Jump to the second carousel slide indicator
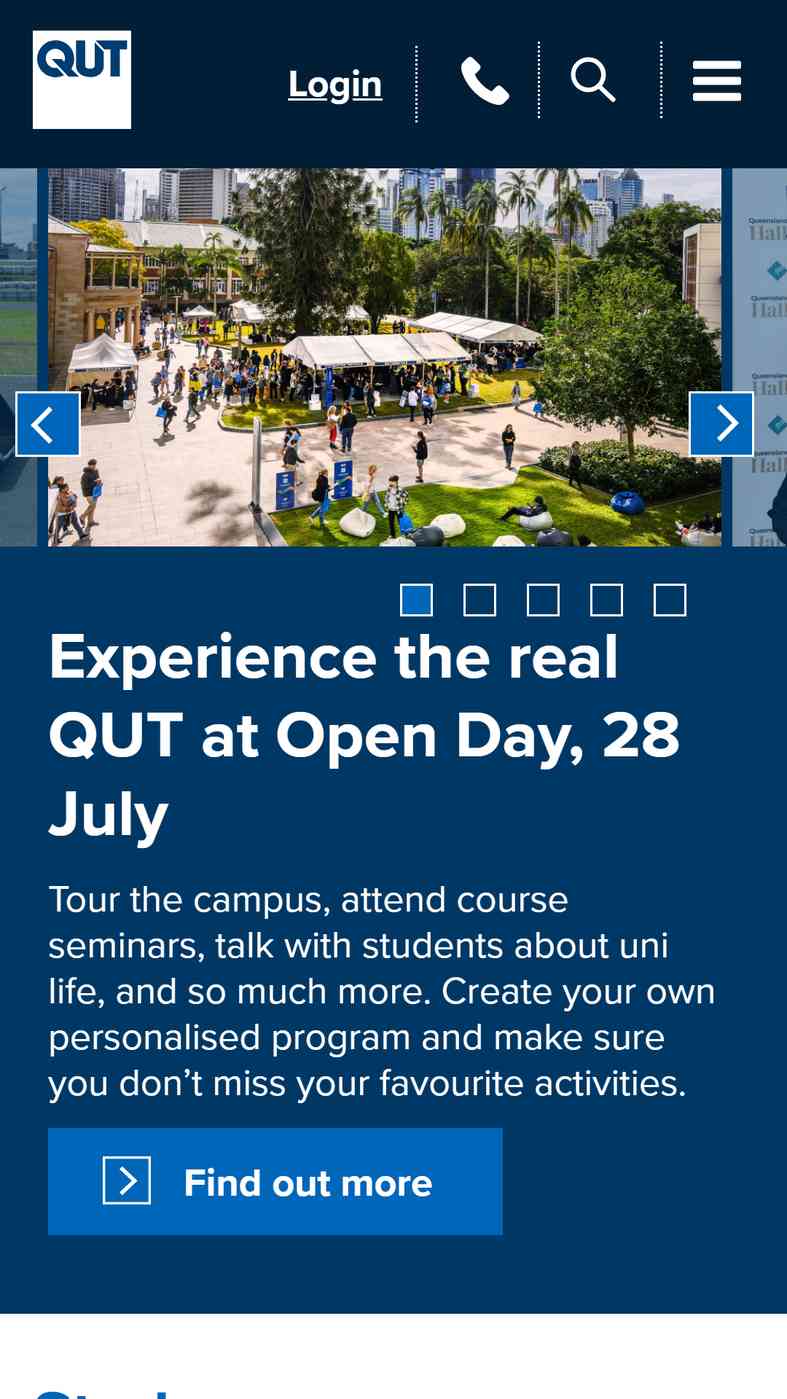The width and height of the screenshot is (787, 1399). [480, 600]
